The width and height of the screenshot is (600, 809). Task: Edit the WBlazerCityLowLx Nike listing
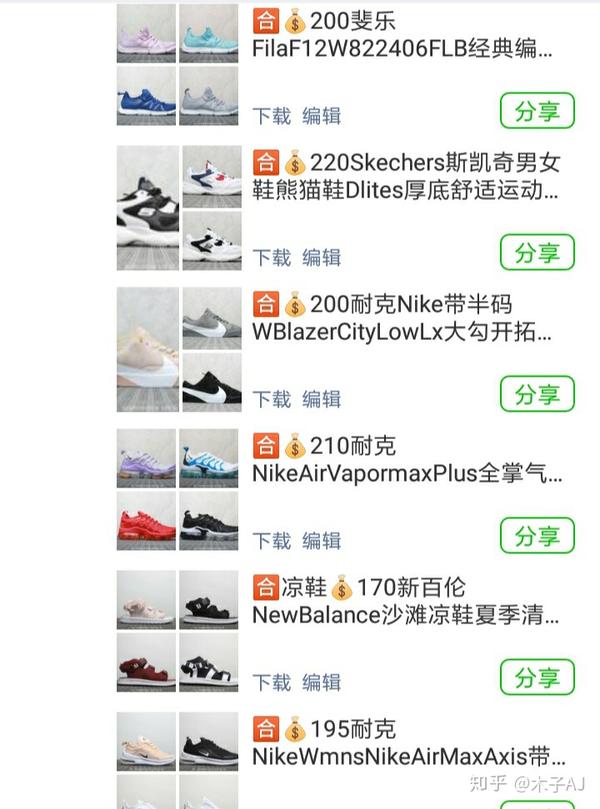[322, 400]
